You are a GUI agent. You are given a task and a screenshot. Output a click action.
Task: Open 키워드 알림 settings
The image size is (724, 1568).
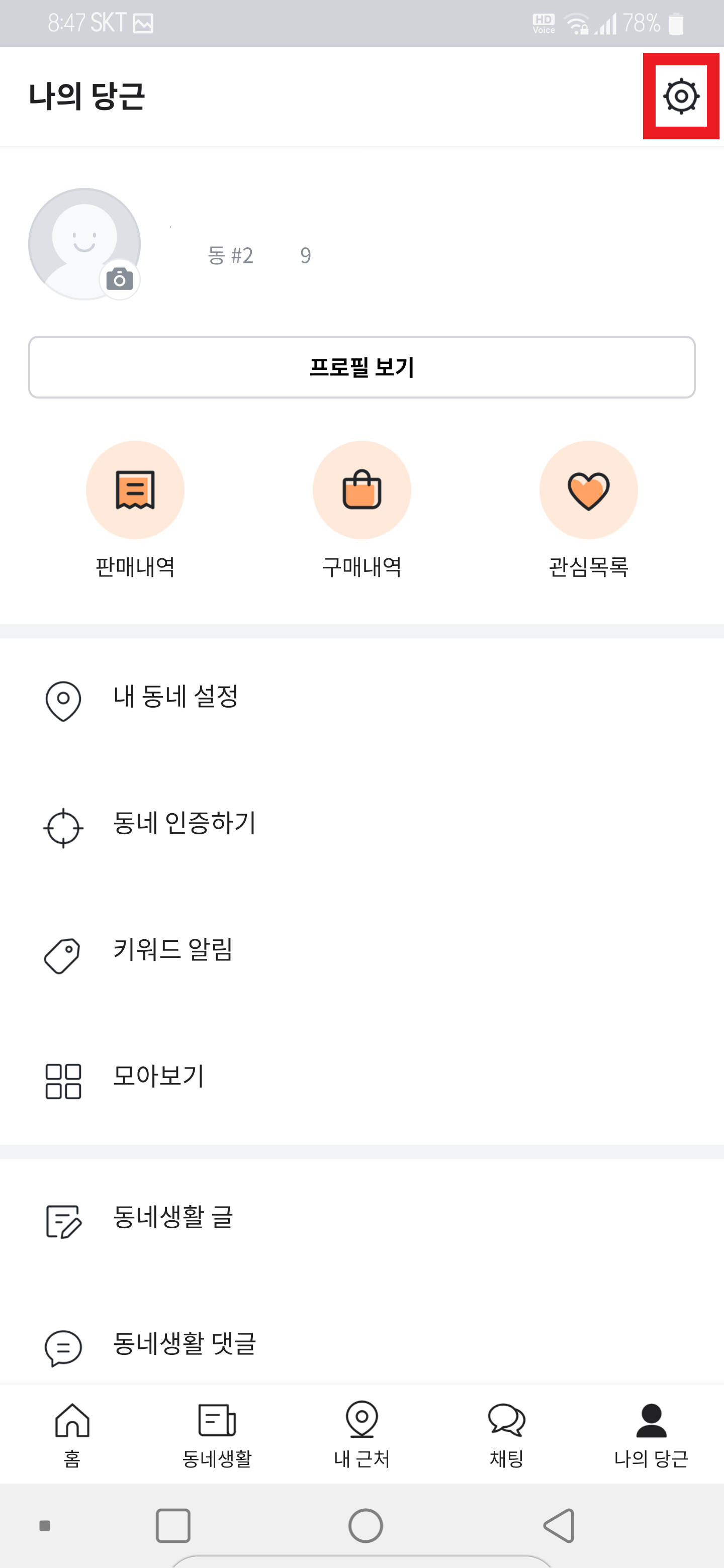(x=361, y=952)
